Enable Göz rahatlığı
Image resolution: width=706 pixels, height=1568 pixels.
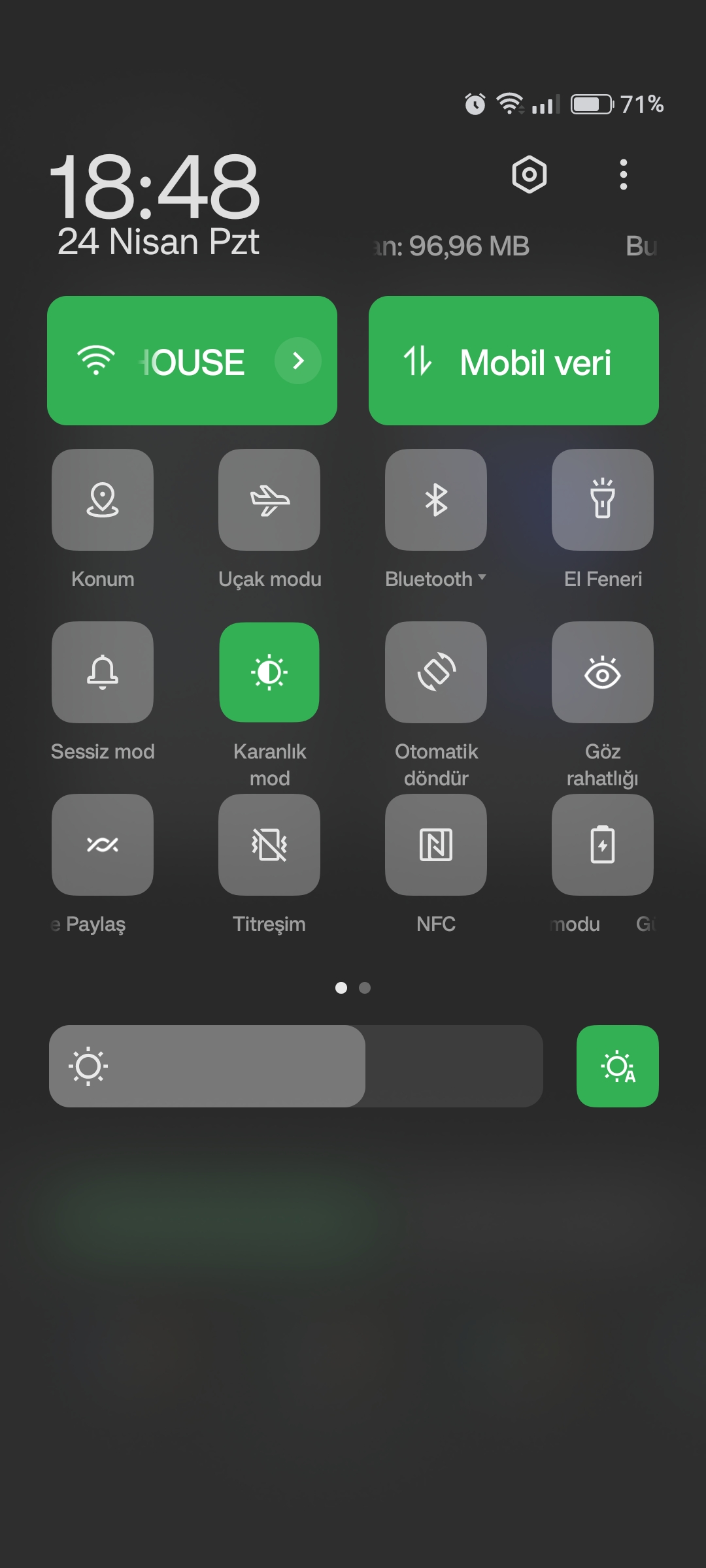(x=603, y=672)
